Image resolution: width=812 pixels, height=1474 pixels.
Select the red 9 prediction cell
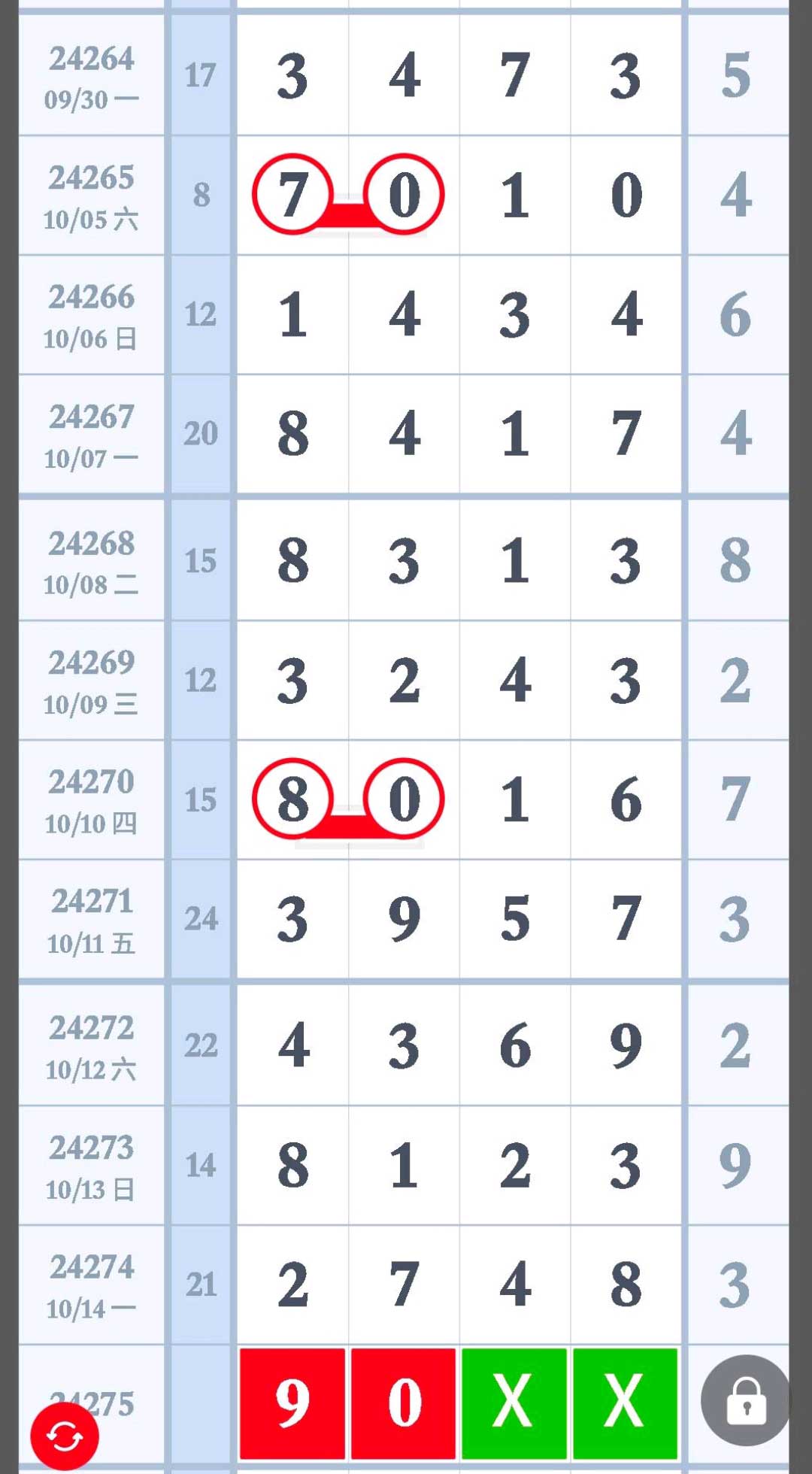coord(292,1403)
